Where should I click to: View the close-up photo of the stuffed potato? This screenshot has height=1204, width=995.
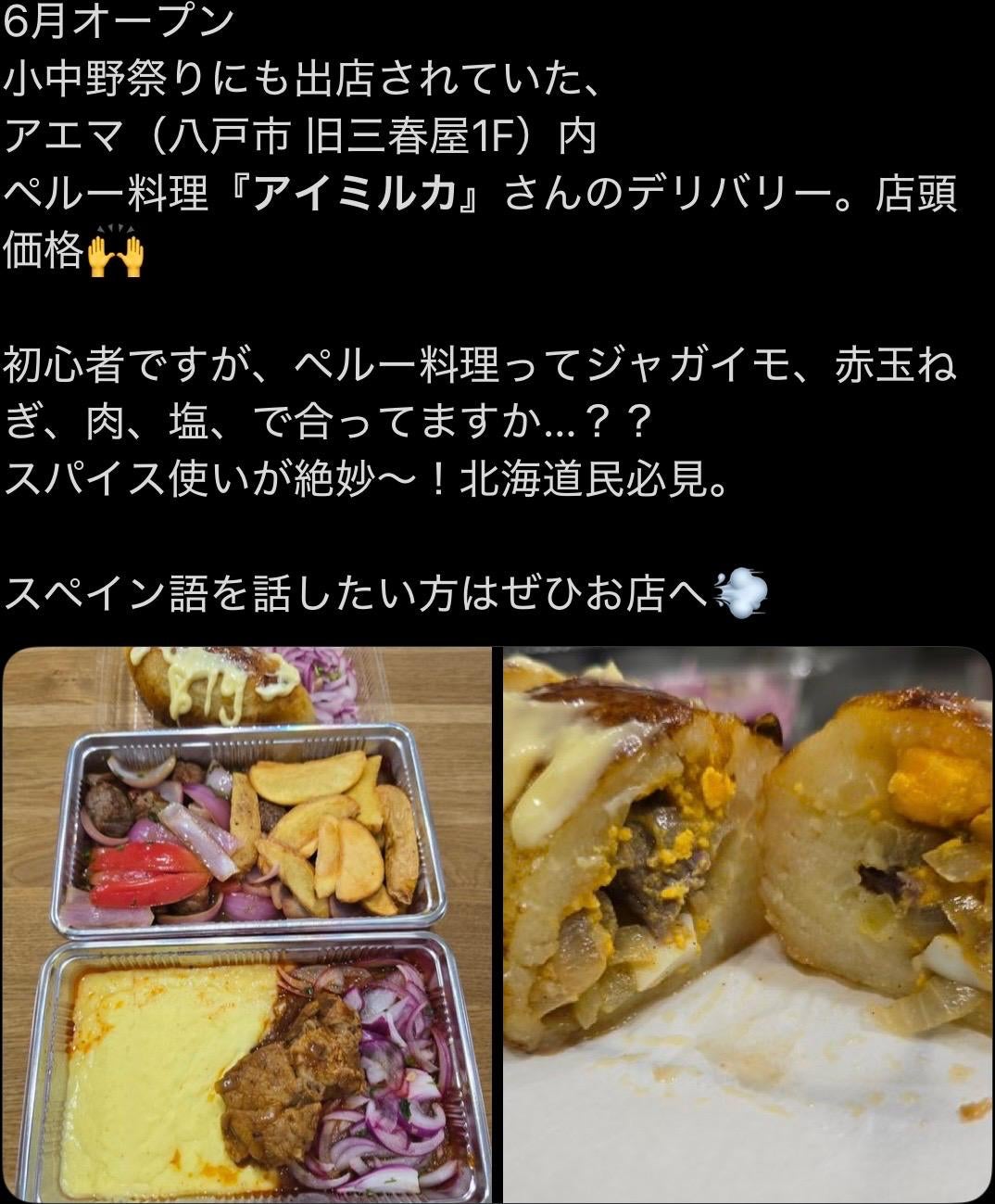(x=748, y=924)
